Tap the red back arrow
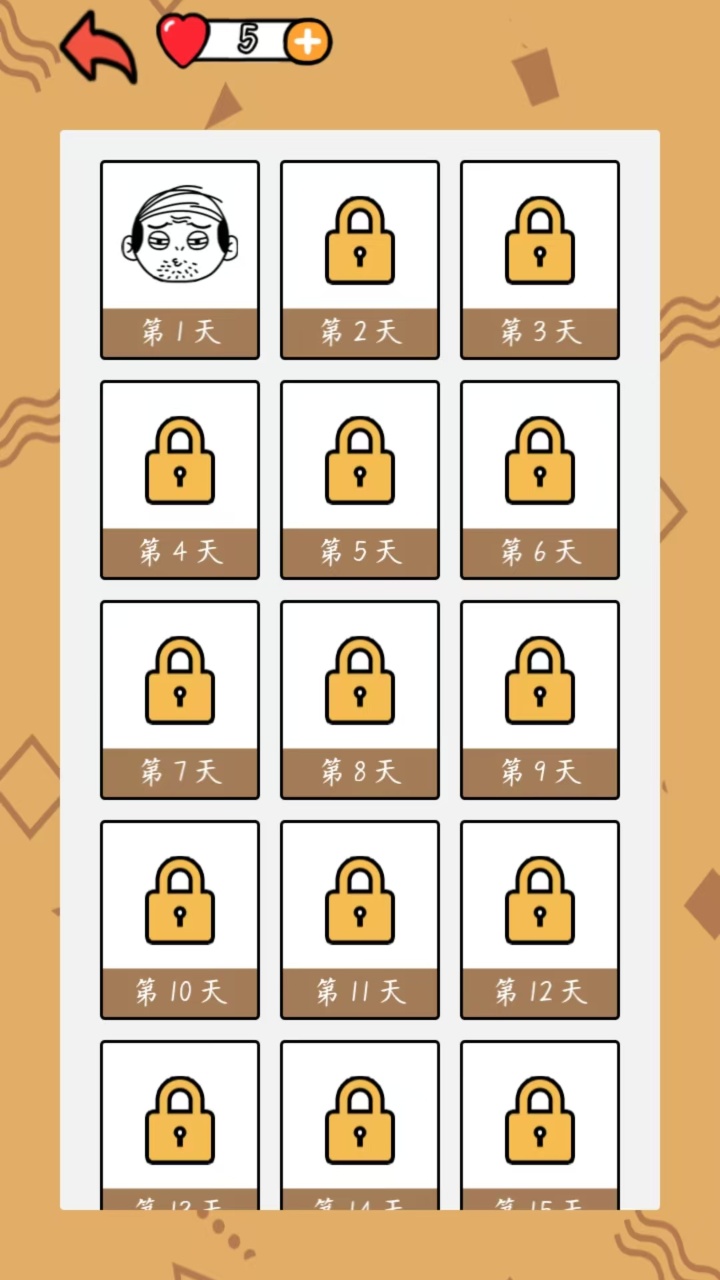 [x=98, y=47]
